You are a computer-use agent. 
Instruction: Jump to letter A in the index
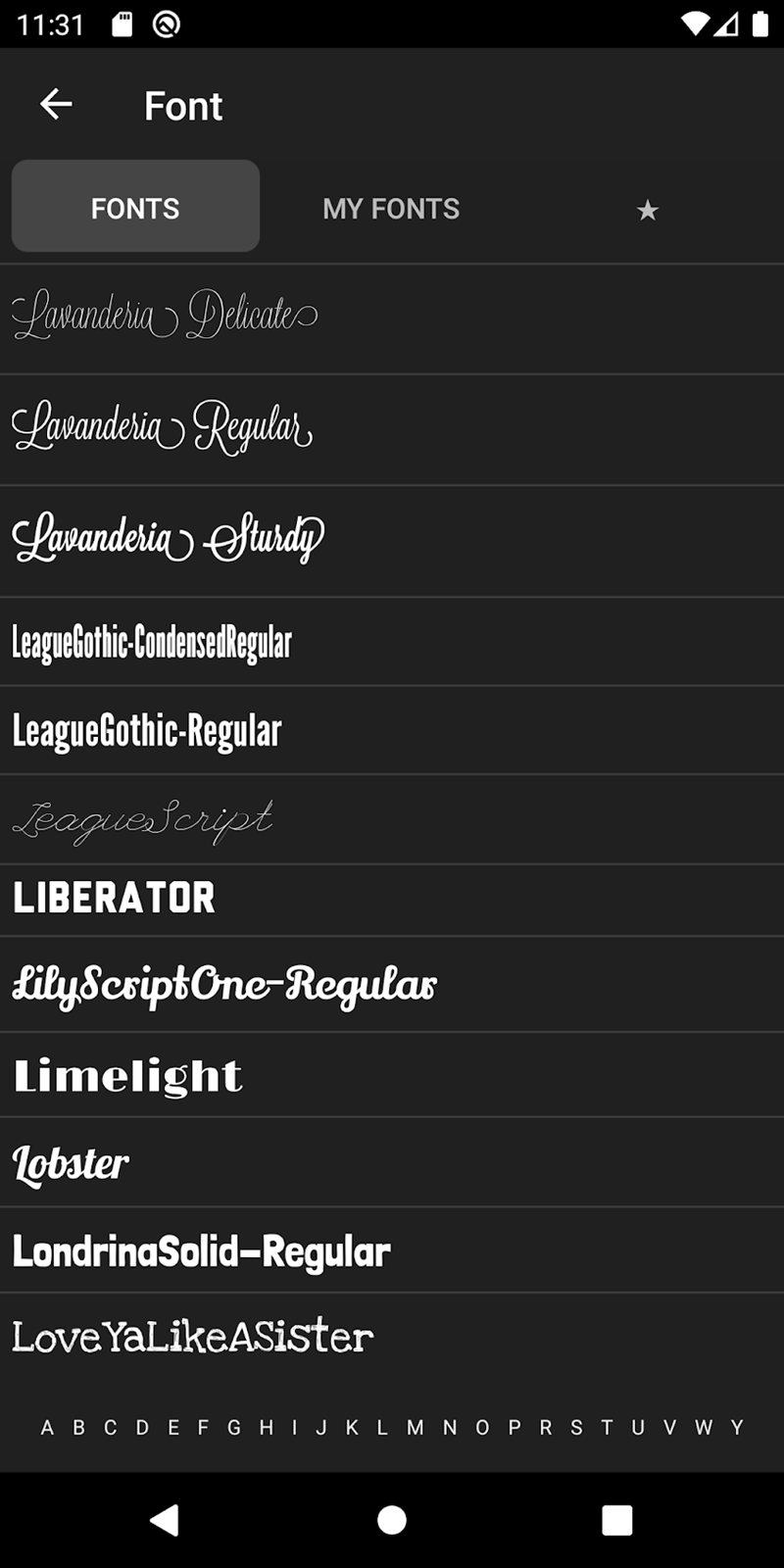tap(47, 1428)
